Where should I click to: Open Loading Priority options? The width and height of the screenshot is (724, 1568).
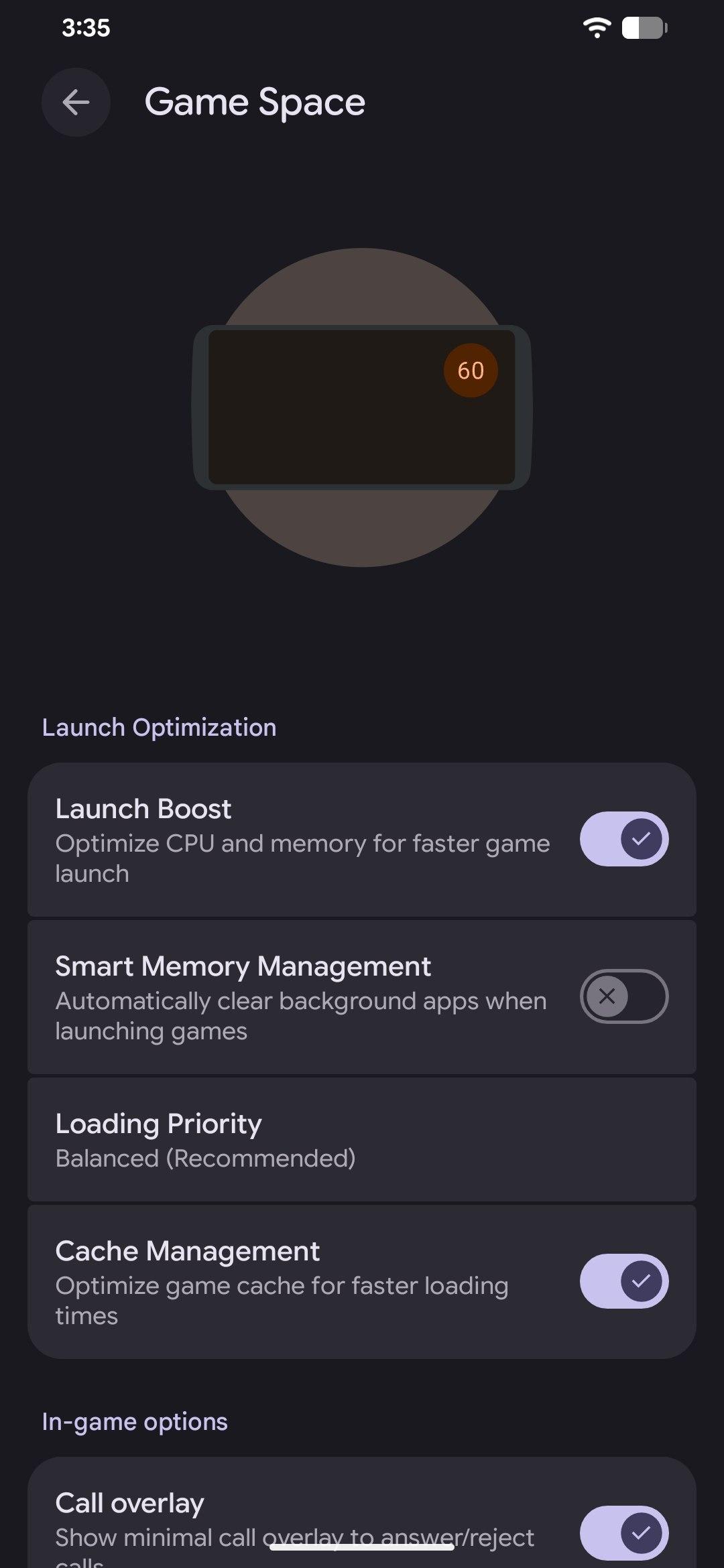click(362, 1139)
